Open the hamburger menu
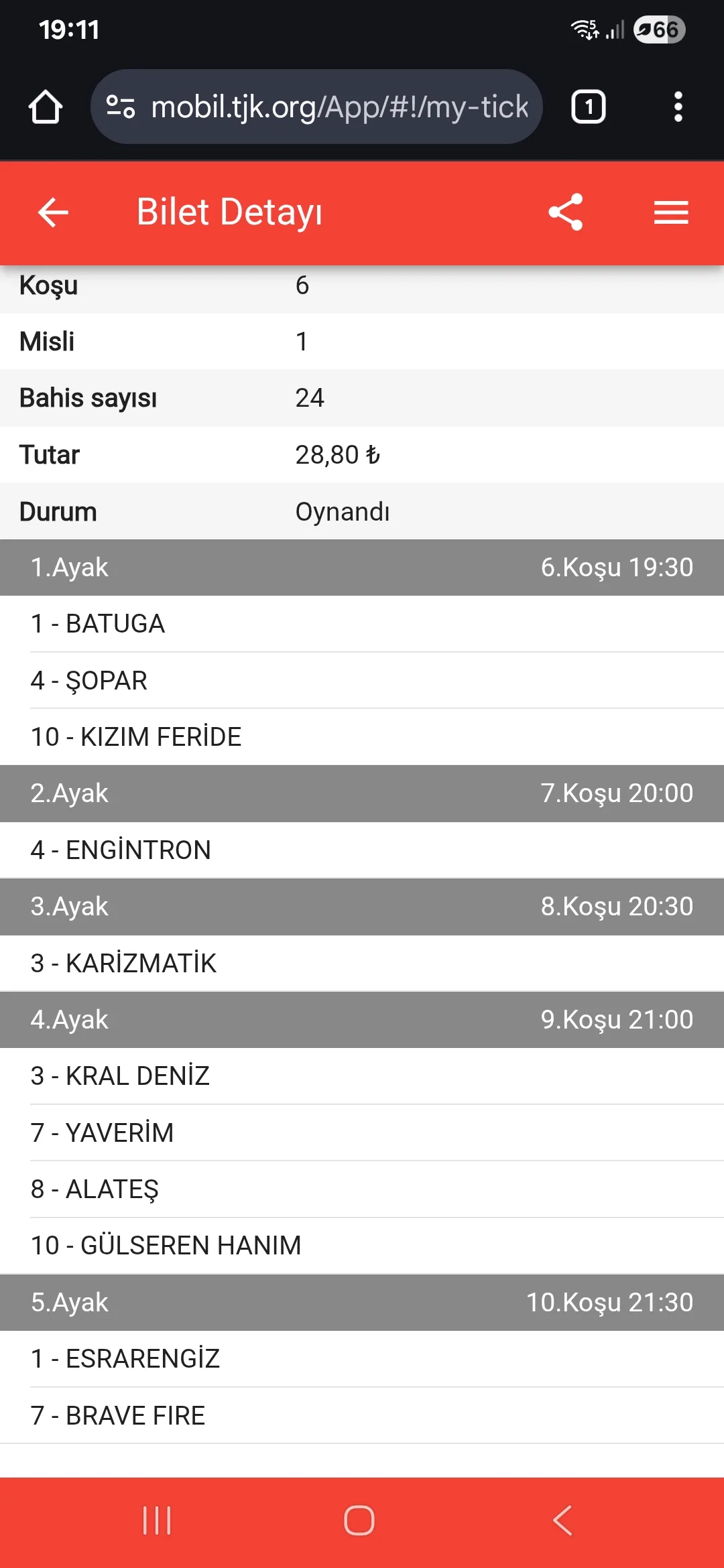 pyautogui.click(x=671, y=212)
